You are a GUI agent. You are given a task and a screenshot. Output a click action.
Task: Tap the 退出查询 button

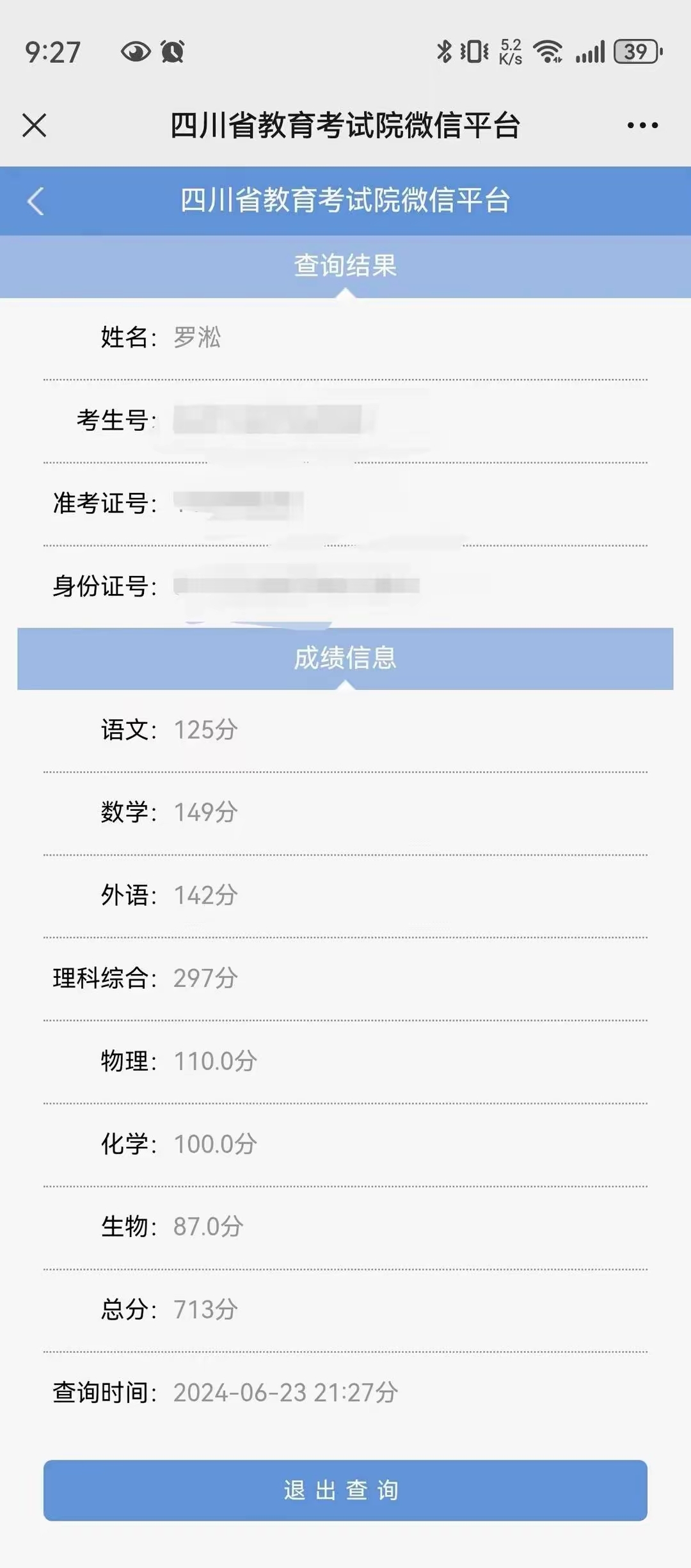[x=345, y=1490]
